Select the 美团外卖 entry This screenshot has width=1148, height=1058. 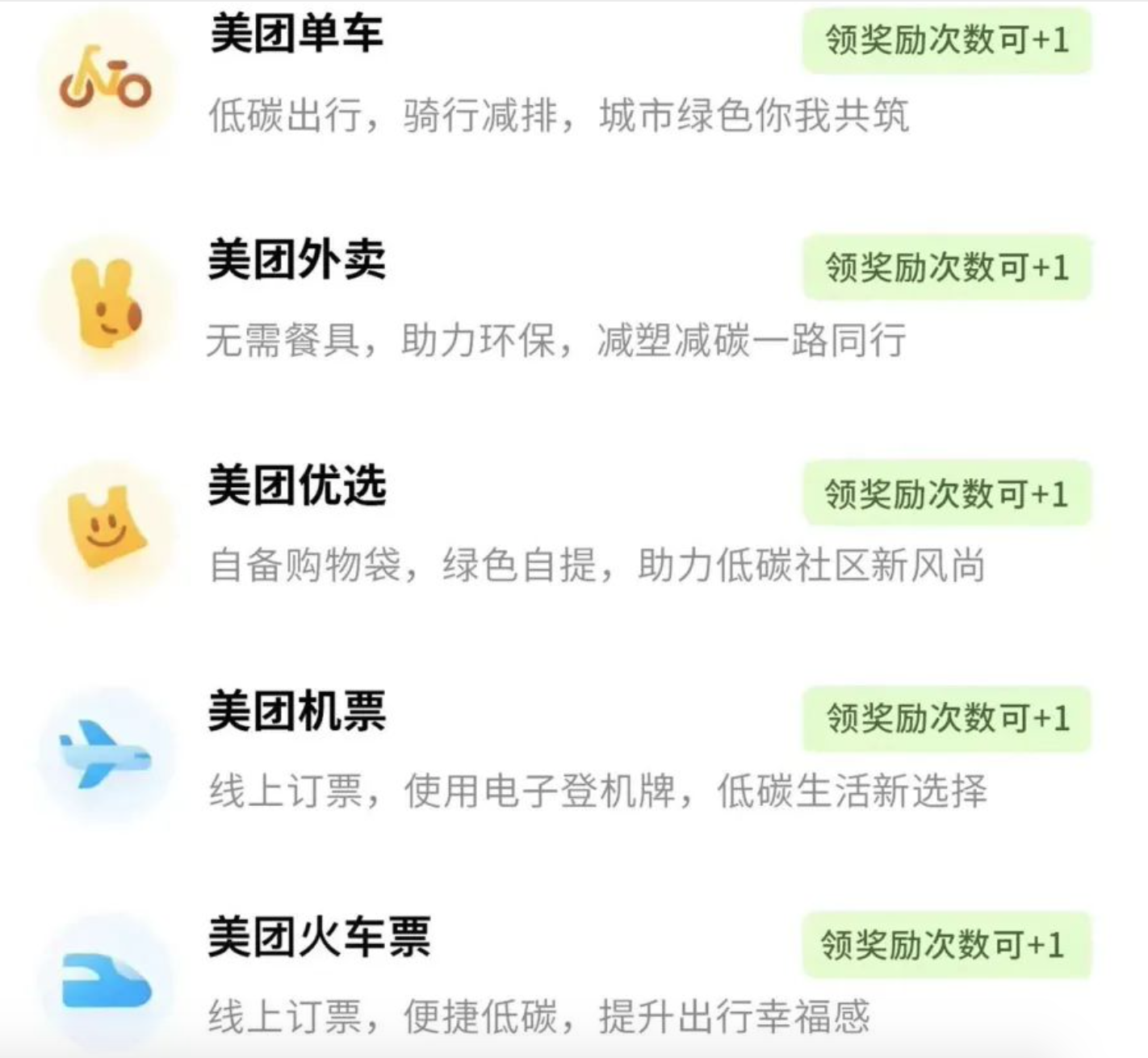point(296,260)
